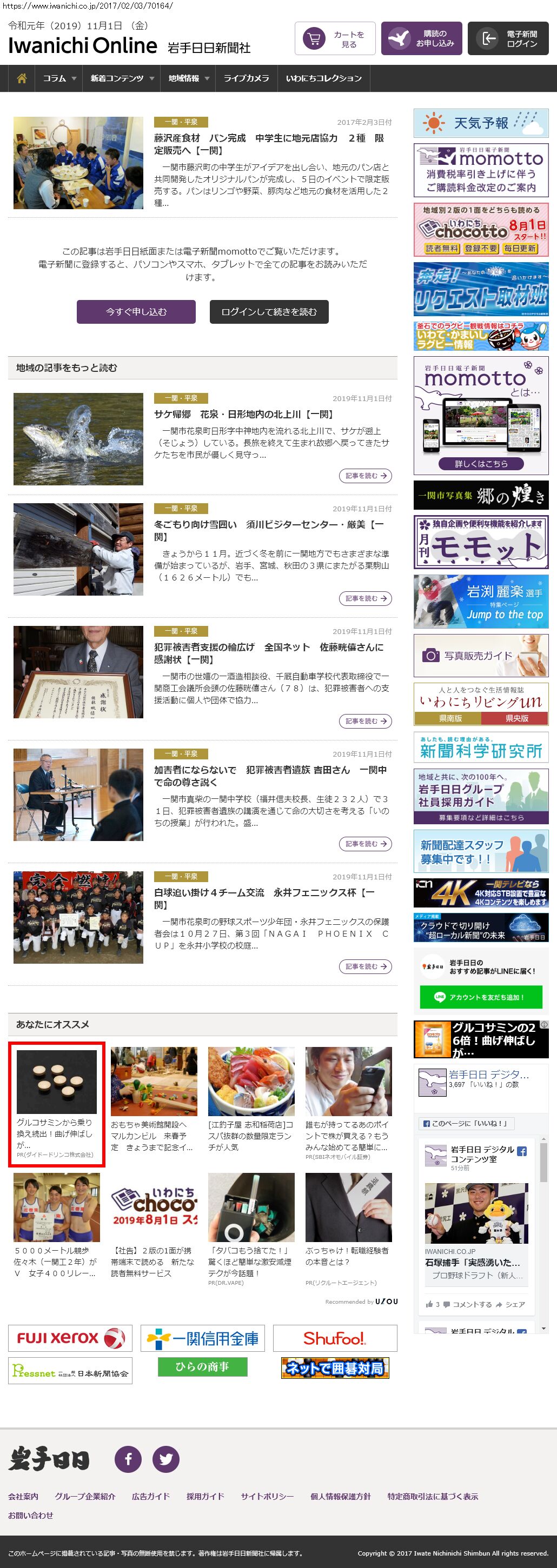The image size is (557, 1568).
Task: Expand the コラム menu
Action: pyautogui.click(x=59, y=78)
